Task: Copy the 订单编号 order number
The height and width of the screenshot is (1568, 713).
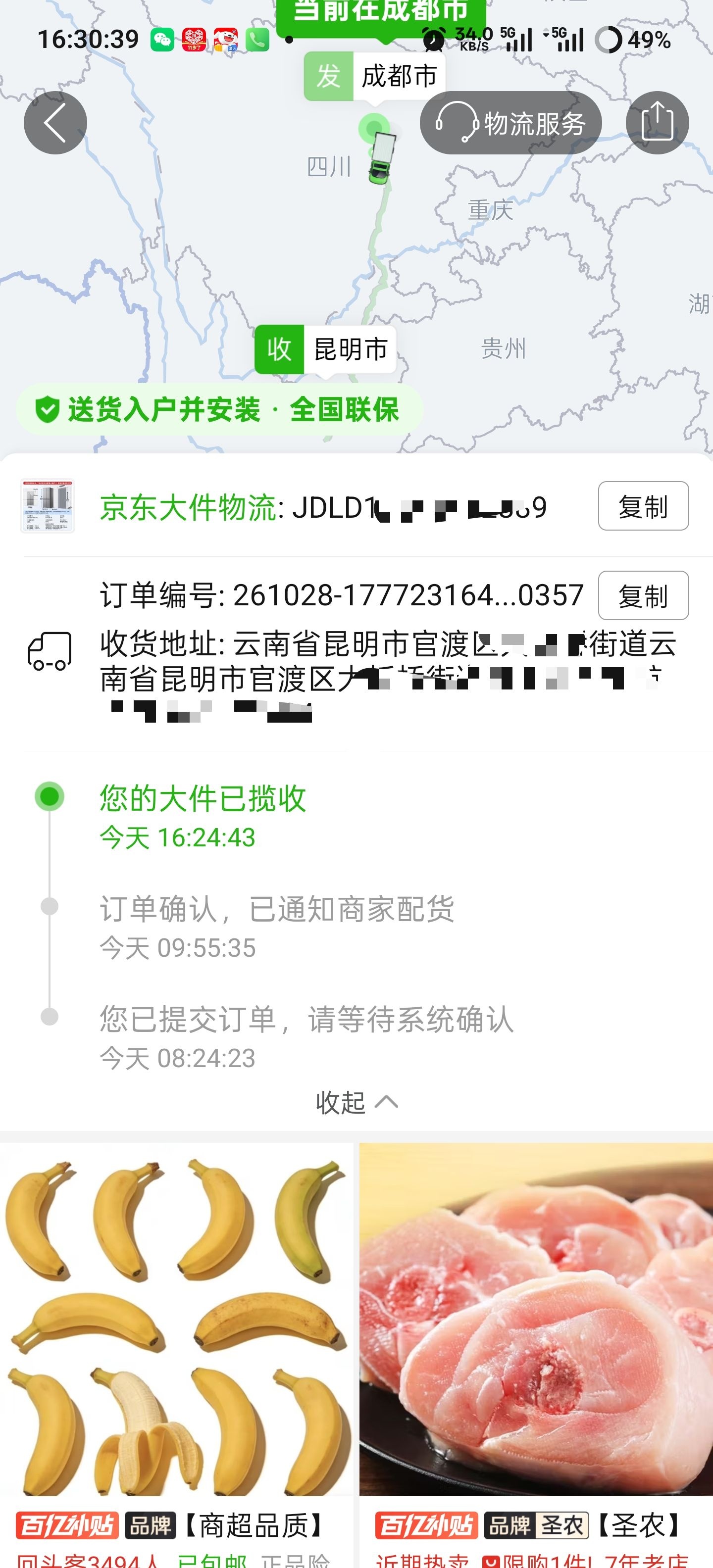Action: click(643, 595)
